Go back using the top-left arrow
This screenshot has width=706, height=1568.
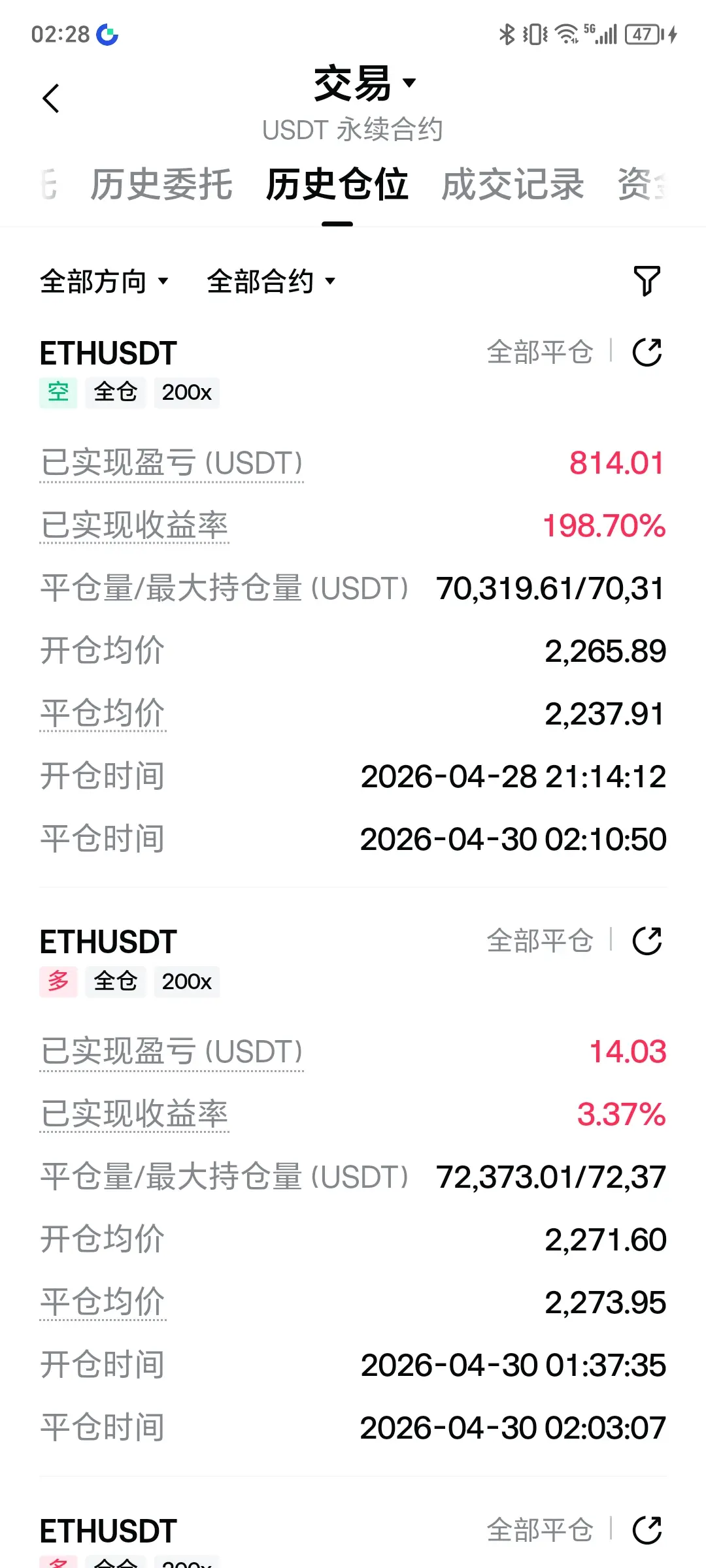point(51,99)
